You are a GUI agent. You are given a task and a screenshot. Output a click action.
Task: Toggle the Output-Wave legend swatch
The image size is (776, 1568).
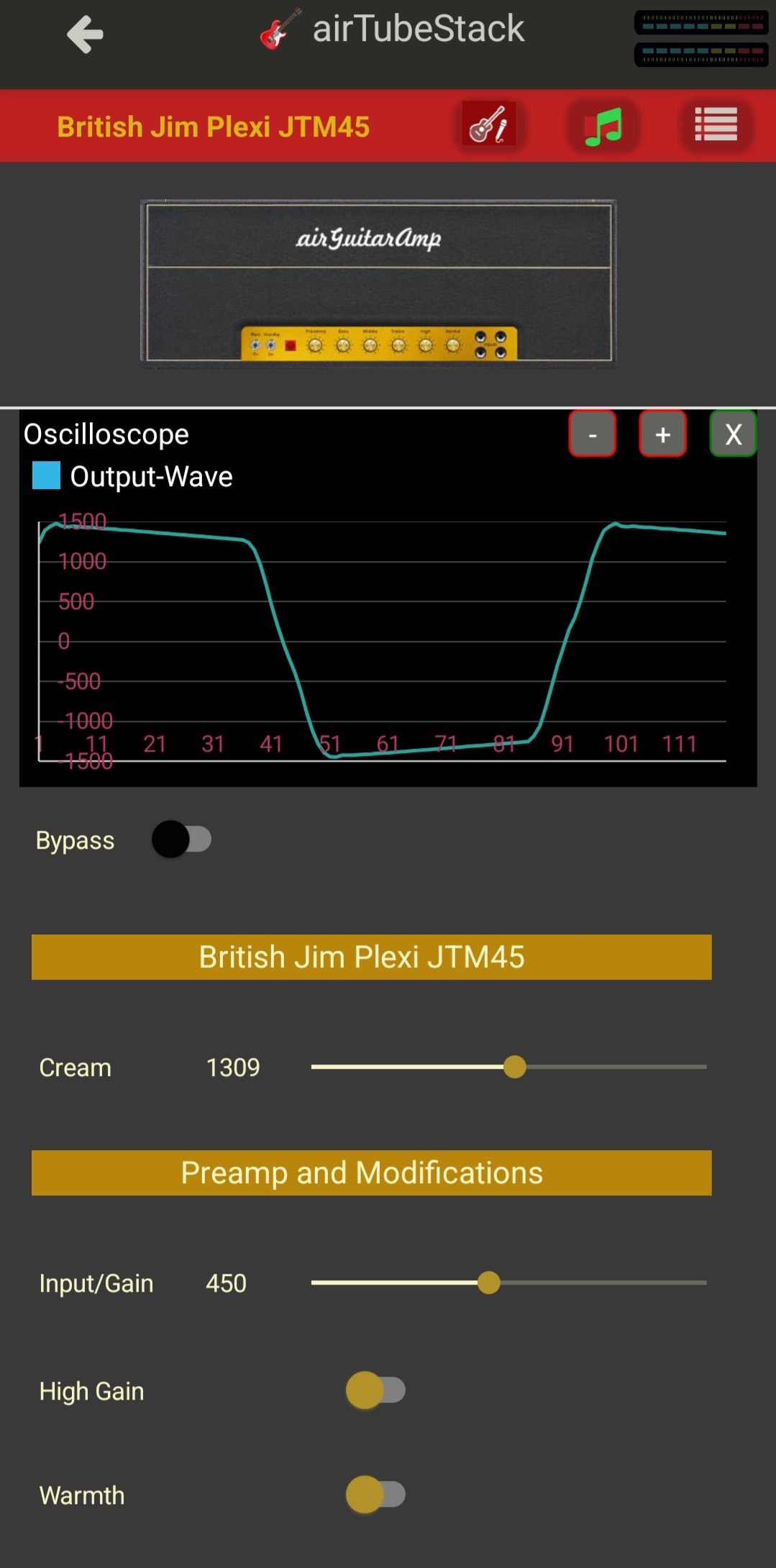pyautogui.click(x=47, y=476)
